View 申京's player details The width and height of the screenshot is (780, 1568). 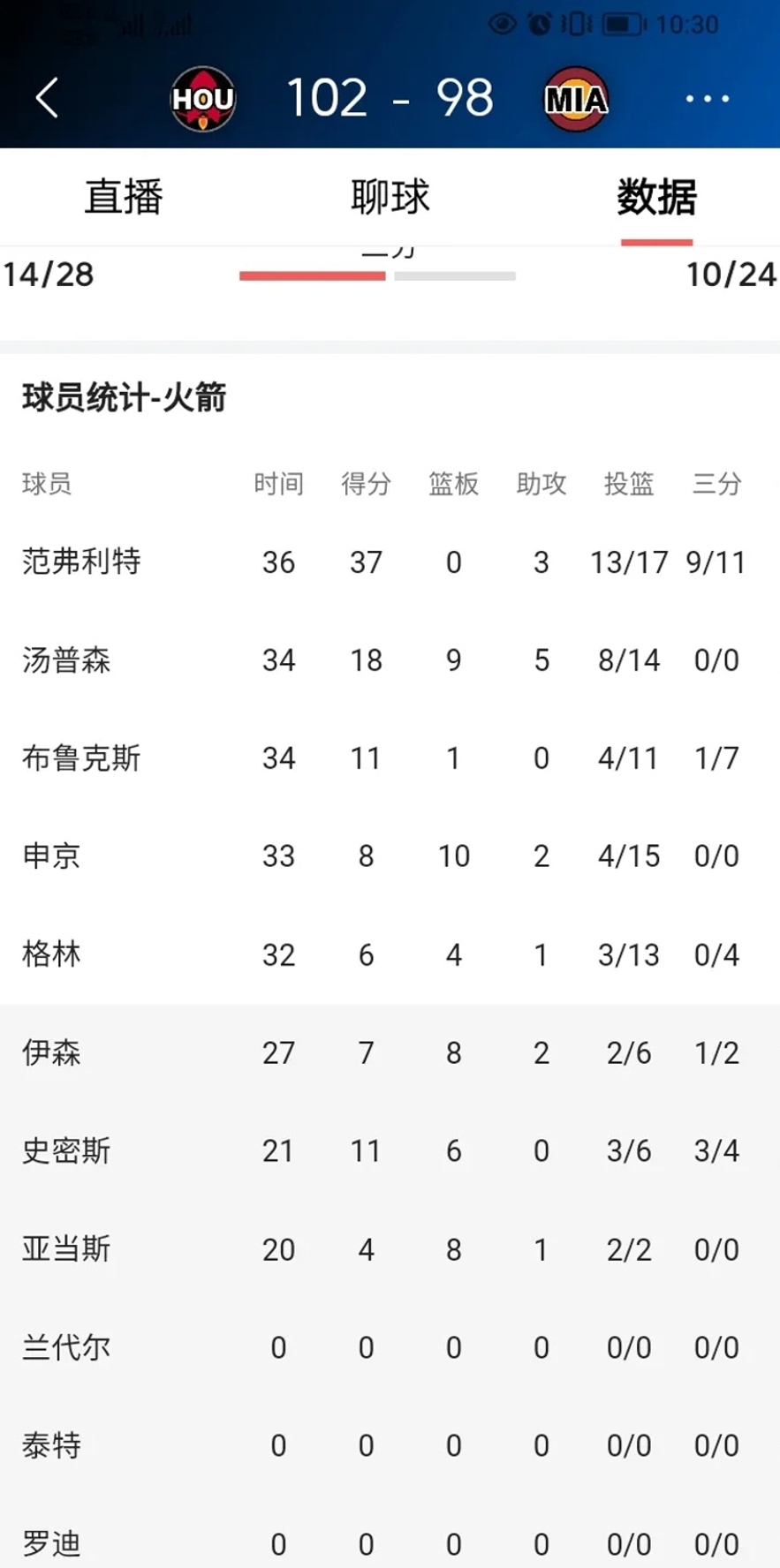[x=49, y=856]
